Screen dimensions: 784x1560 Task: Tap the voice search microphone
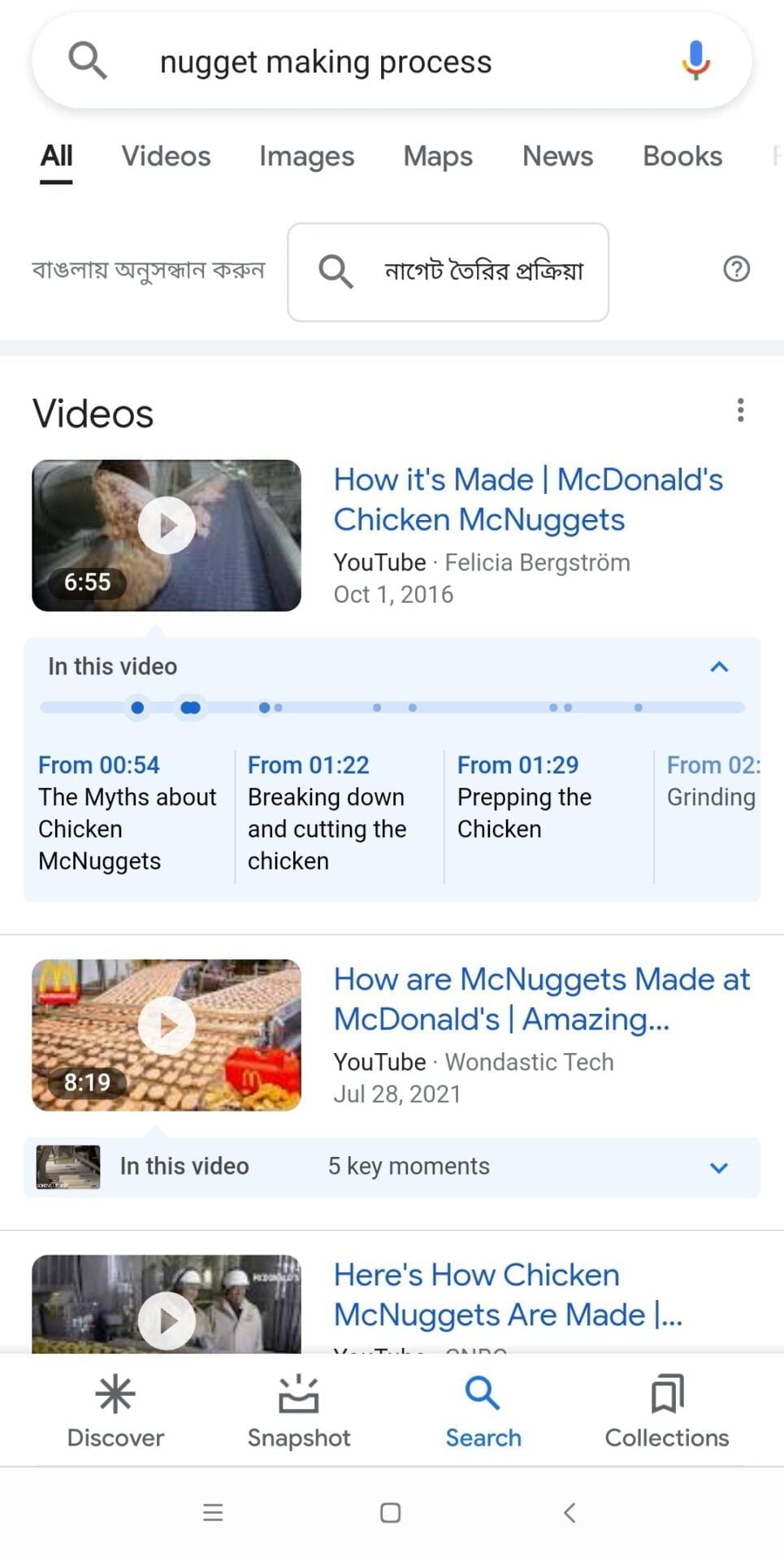[x=695, y=60]
